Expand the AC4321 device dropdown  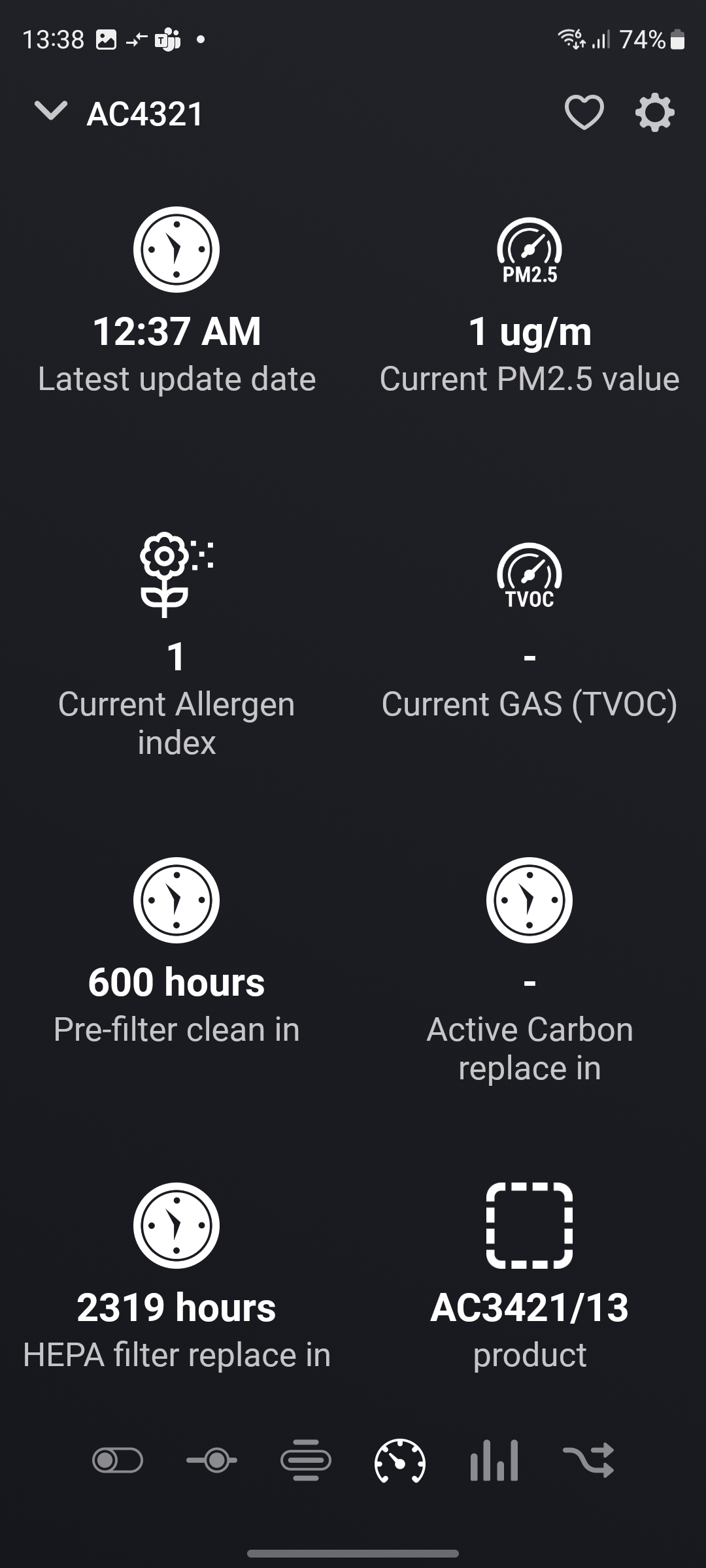[x=51, y=112]
